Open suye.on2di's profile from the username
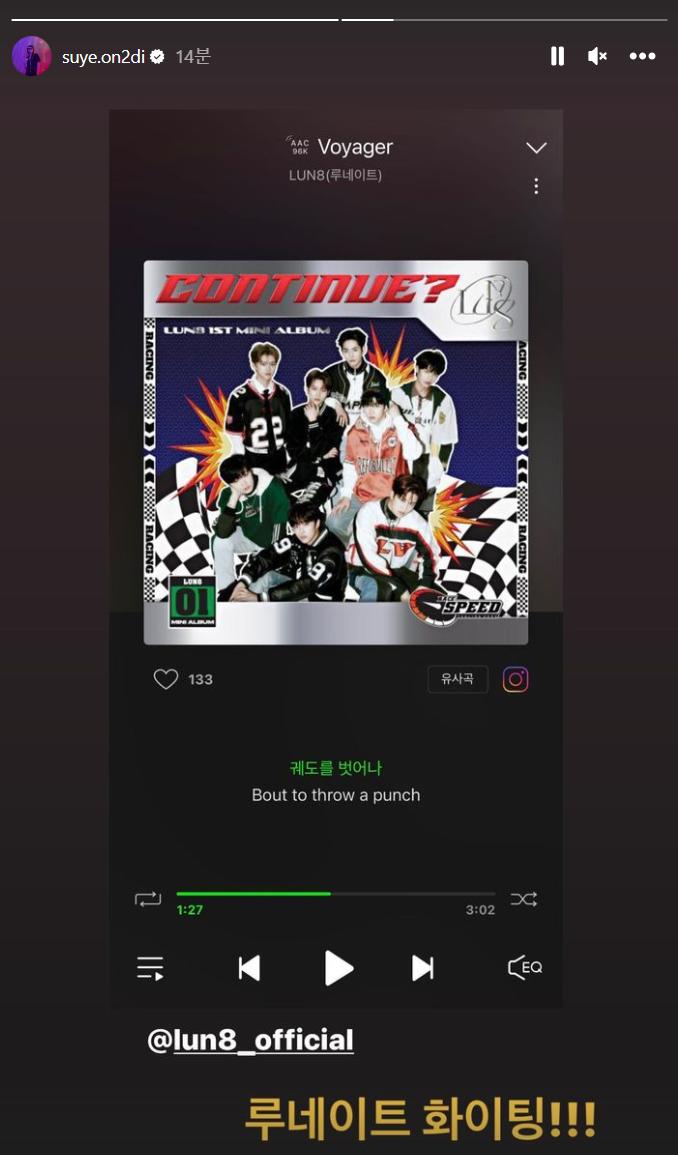The height and width of the screenshot is (1155, 678). (x=104, y=57)
